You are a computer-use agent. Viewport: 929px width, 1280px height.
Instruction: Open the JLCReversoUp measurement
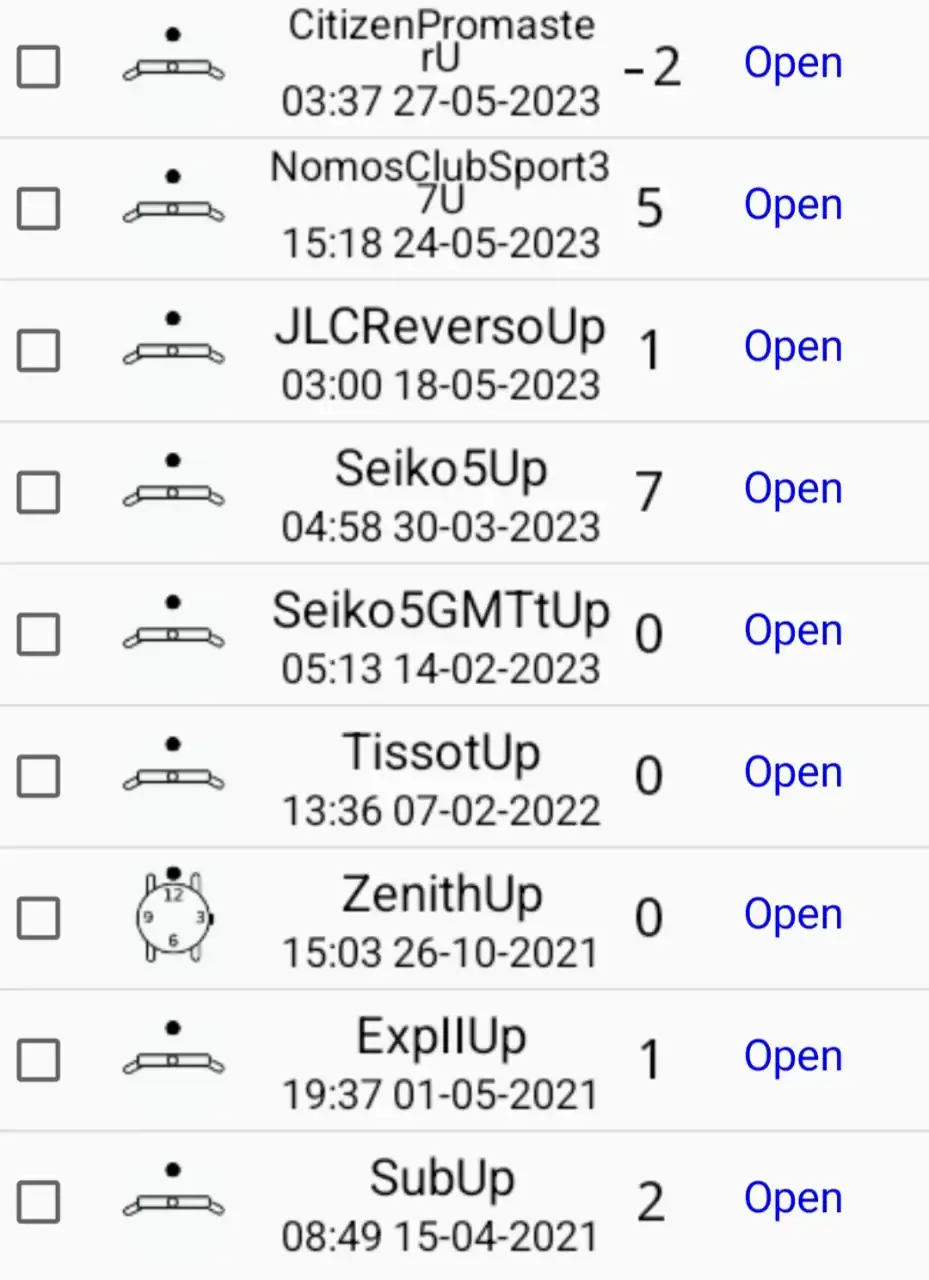click(793, 347)
